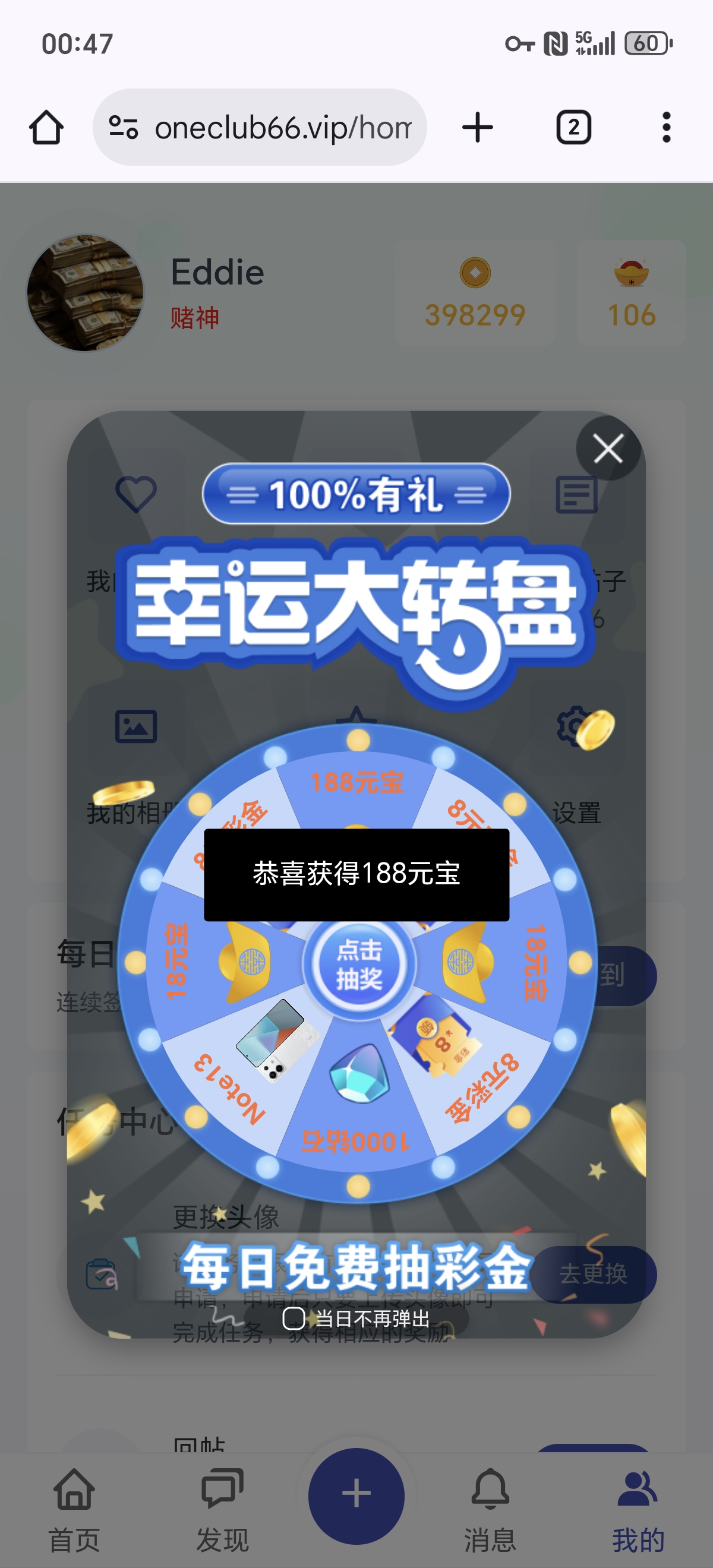Select the heart favorites icon

[136, 494]
